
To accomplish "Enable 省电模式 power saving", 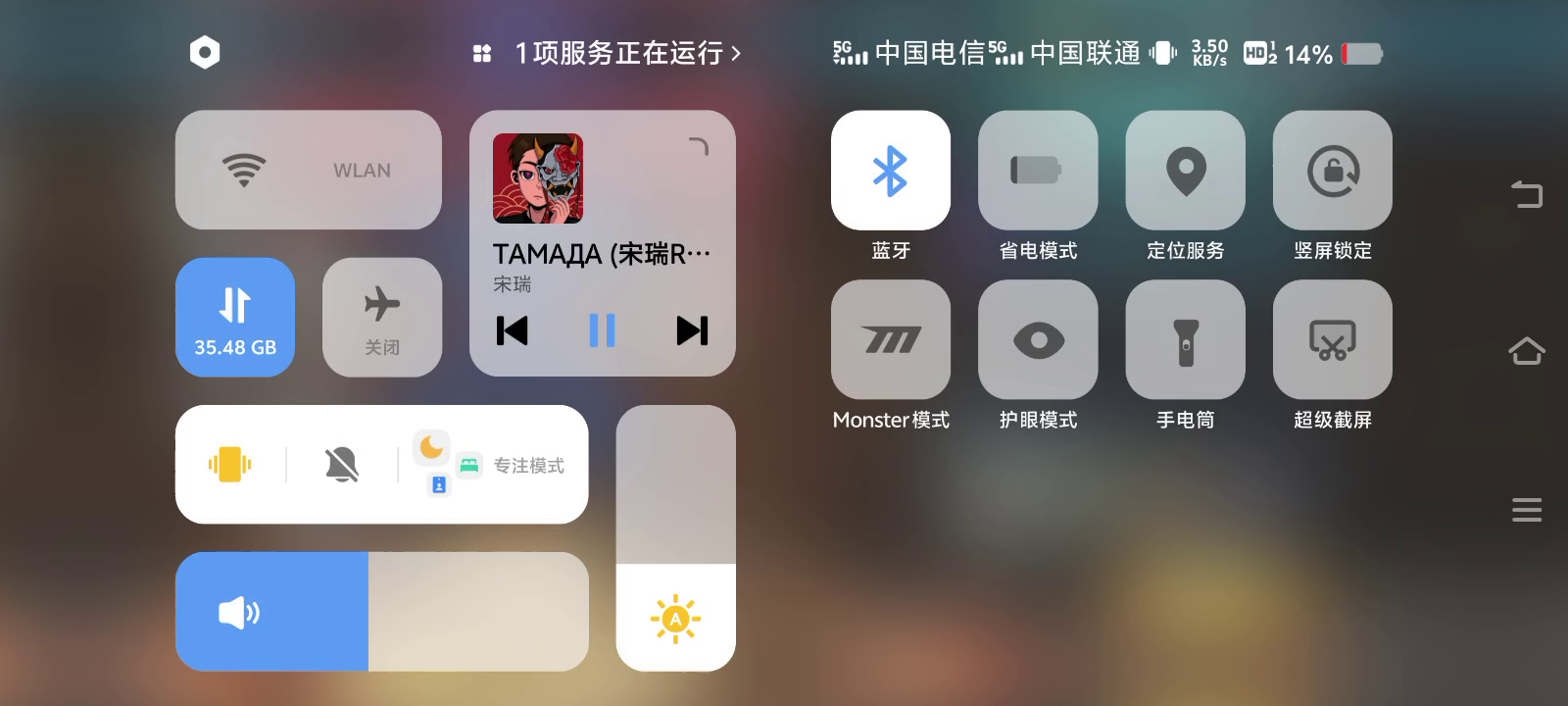I will [x=1037, y=171].
